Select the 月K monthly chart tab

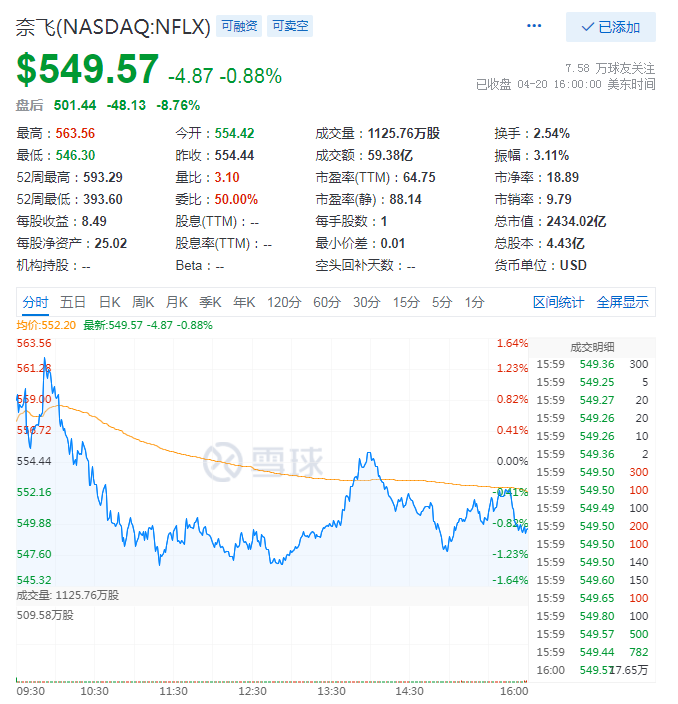pyautogui.click(x=177, y=302)
